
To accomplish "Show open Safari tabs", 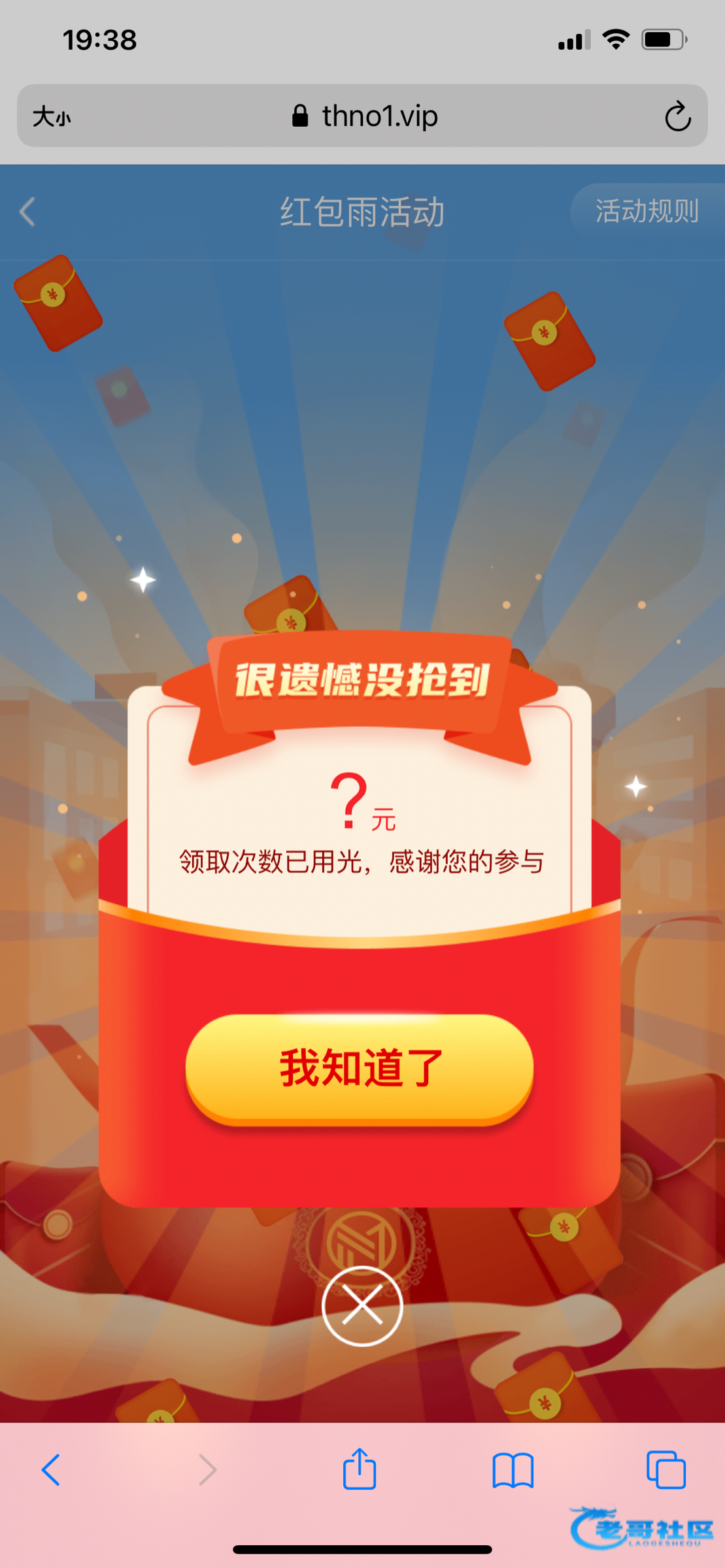I will [x=666, y=1470].
